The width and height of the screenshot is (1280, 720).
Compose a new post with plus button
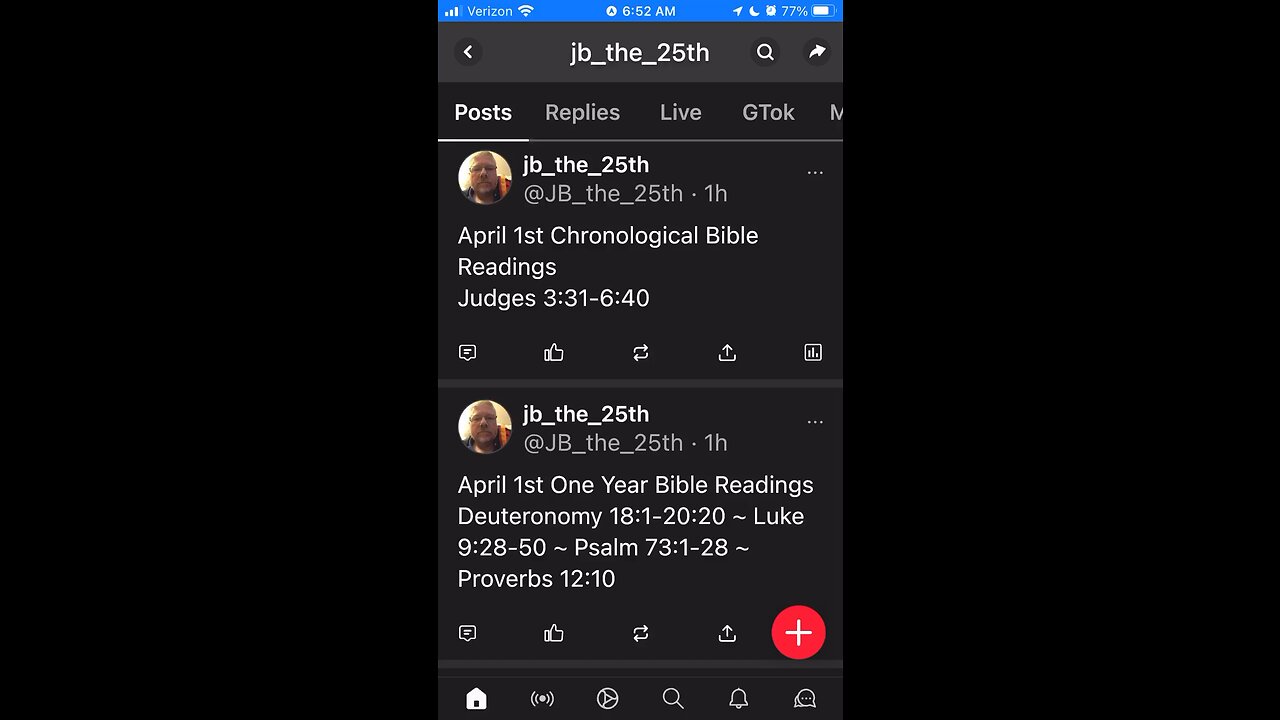(x=798, y=633)
